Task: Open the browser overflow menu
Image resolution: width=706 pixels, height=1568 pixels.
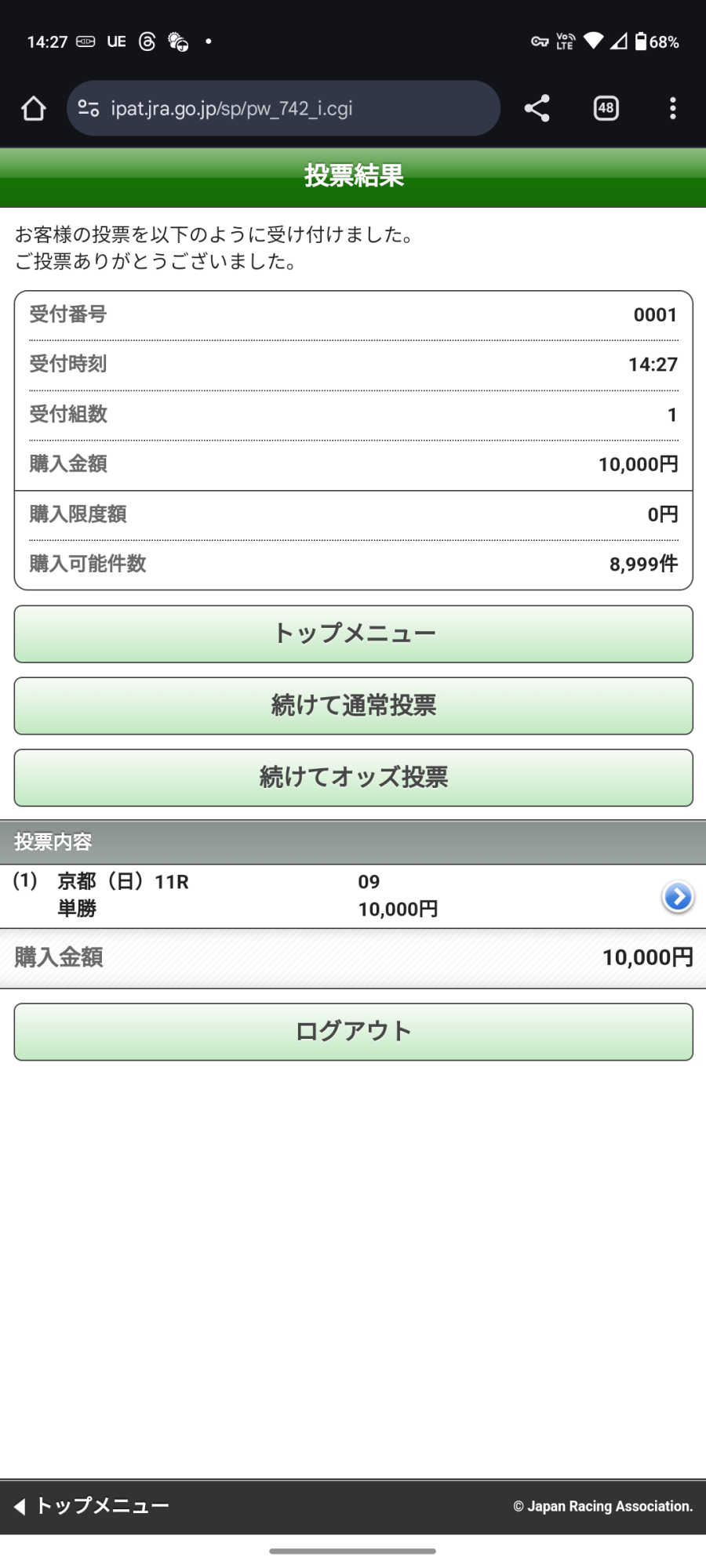Action: tap(672, 108)
